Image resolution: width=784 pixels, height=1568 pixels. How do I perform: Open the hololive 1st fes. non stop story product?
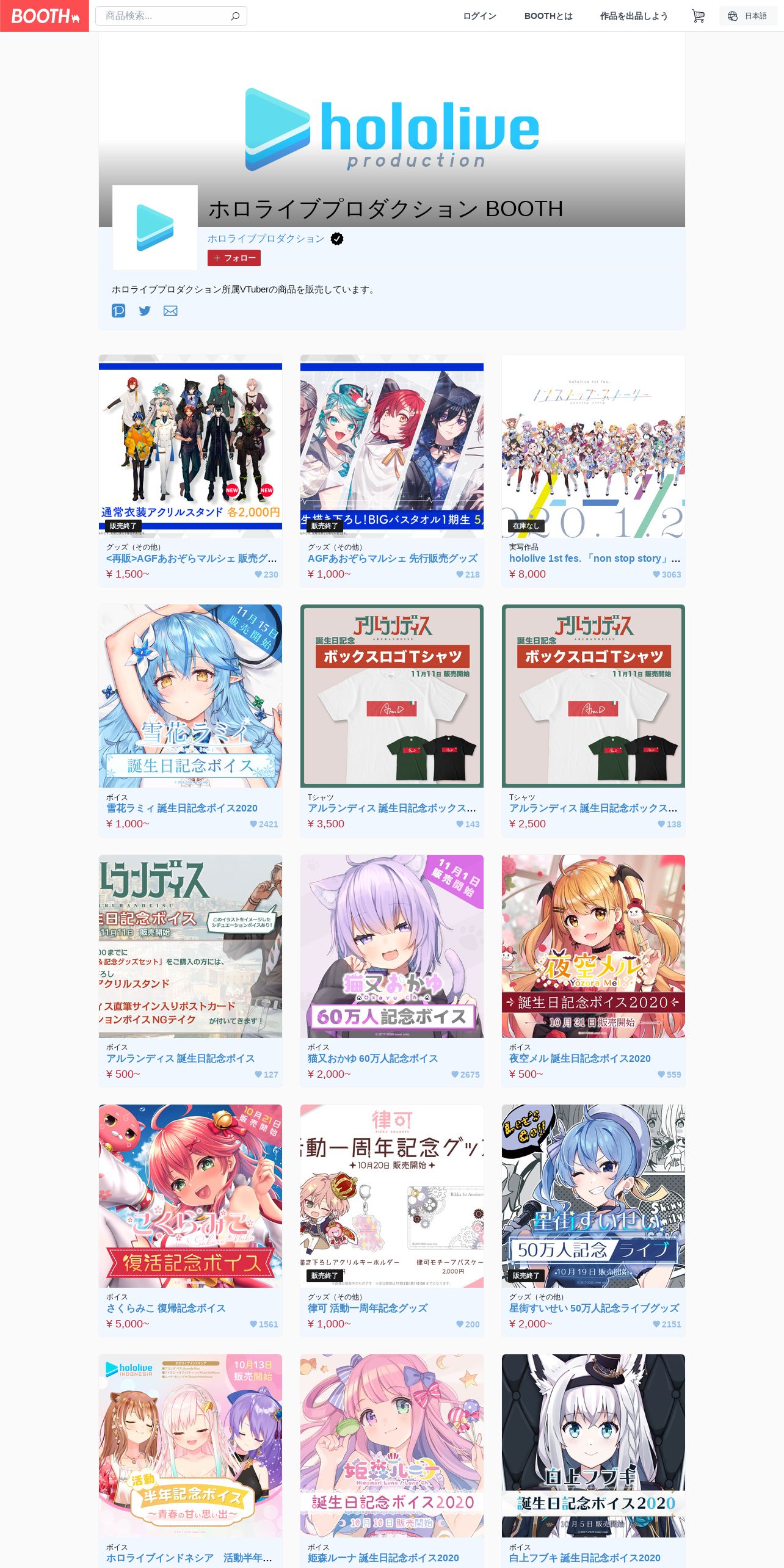pos(594,559)
